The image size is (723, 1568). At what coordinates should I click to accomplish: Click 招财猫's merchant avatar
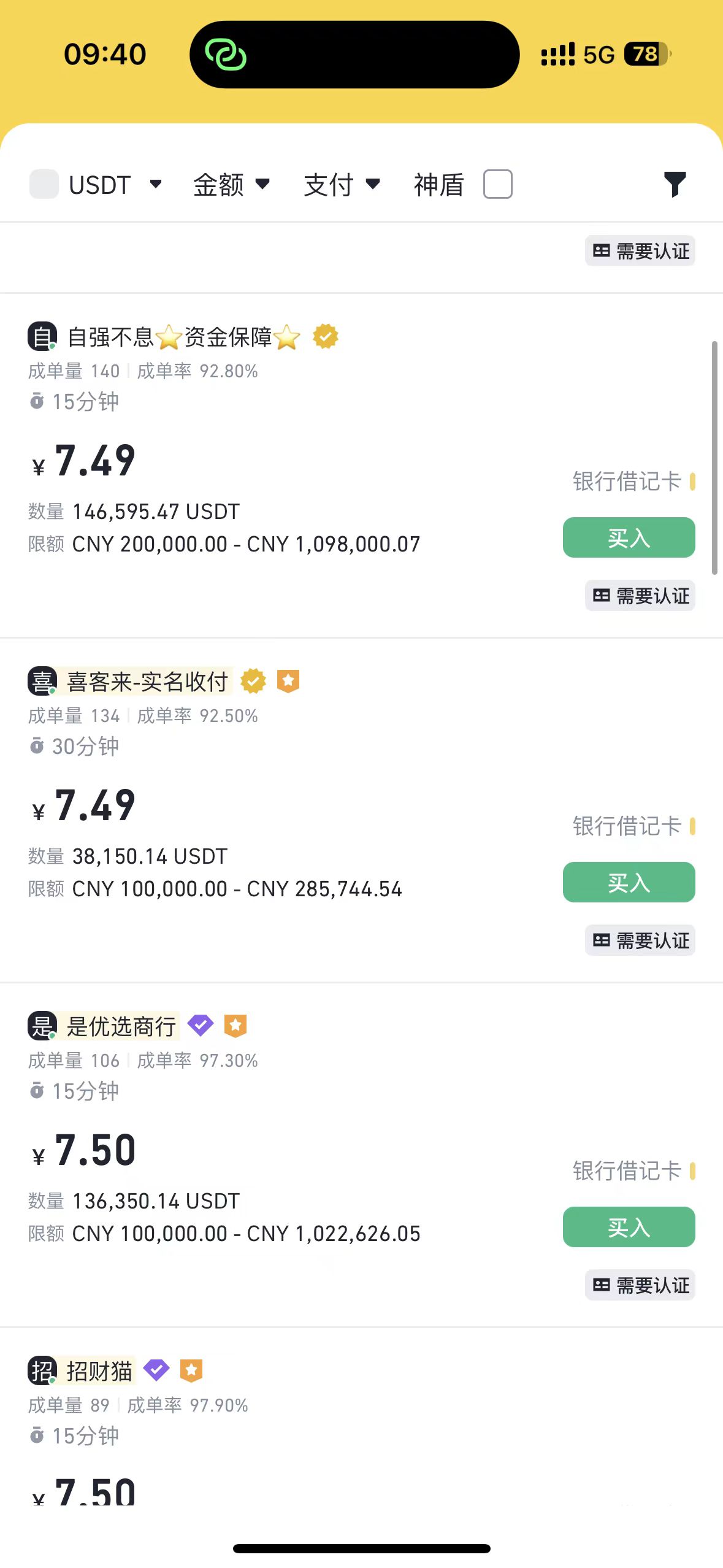[x=42, y=1370]
